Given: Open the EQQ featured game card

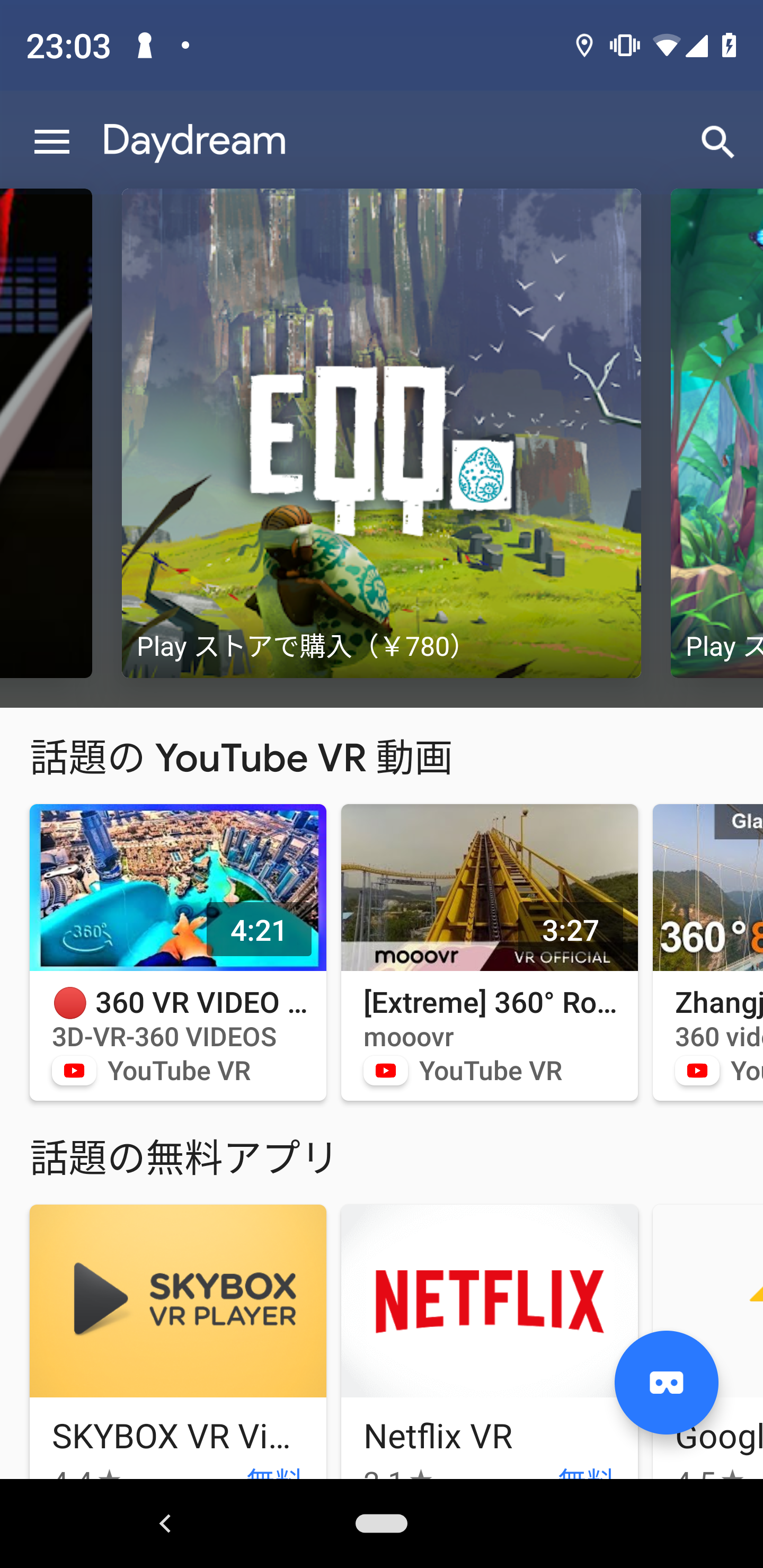Looking at the screenshot, I should (x=381, y=433).
